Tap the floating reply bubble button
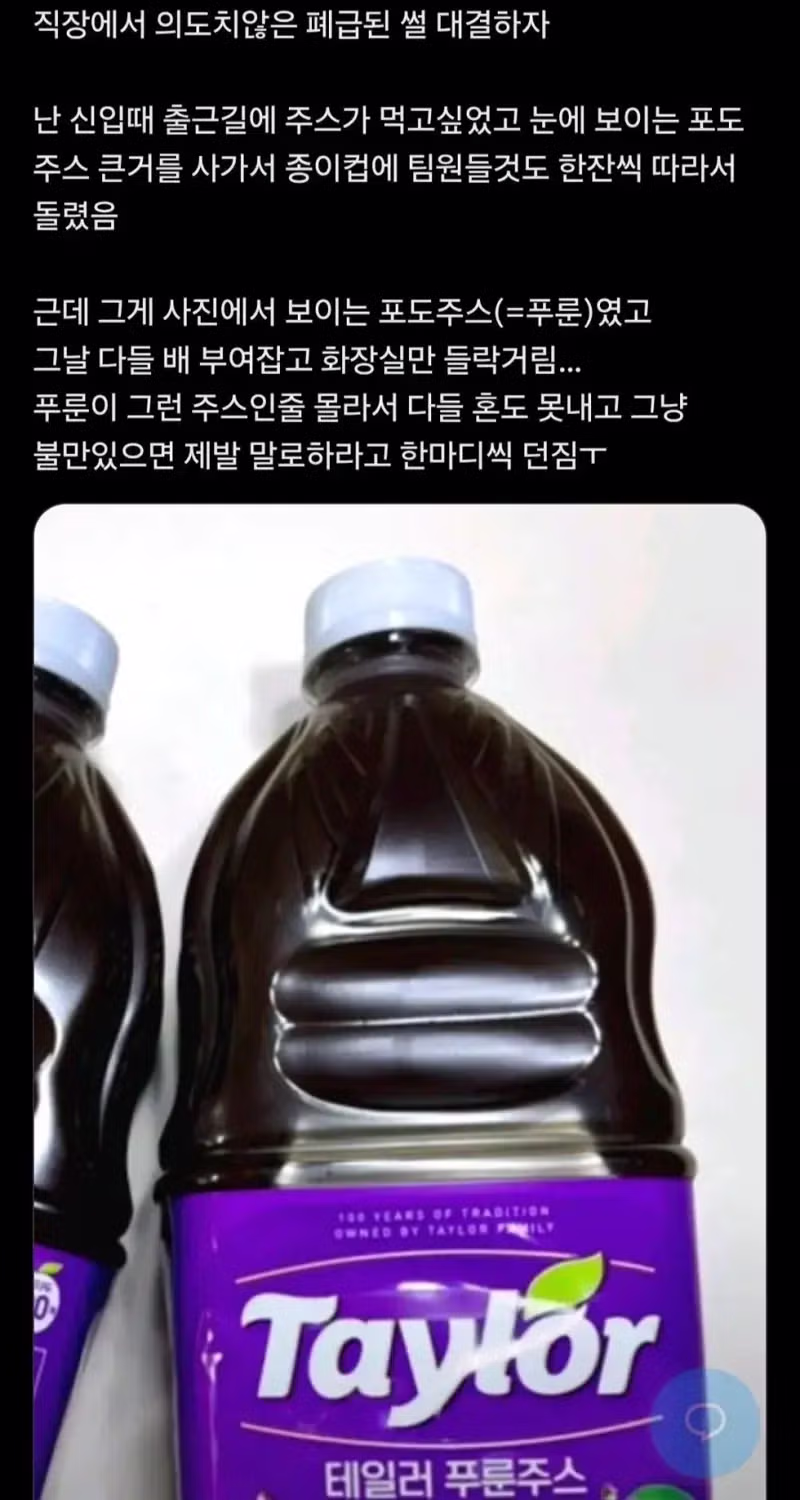 pyautogui.click(x=709, y=1419)
